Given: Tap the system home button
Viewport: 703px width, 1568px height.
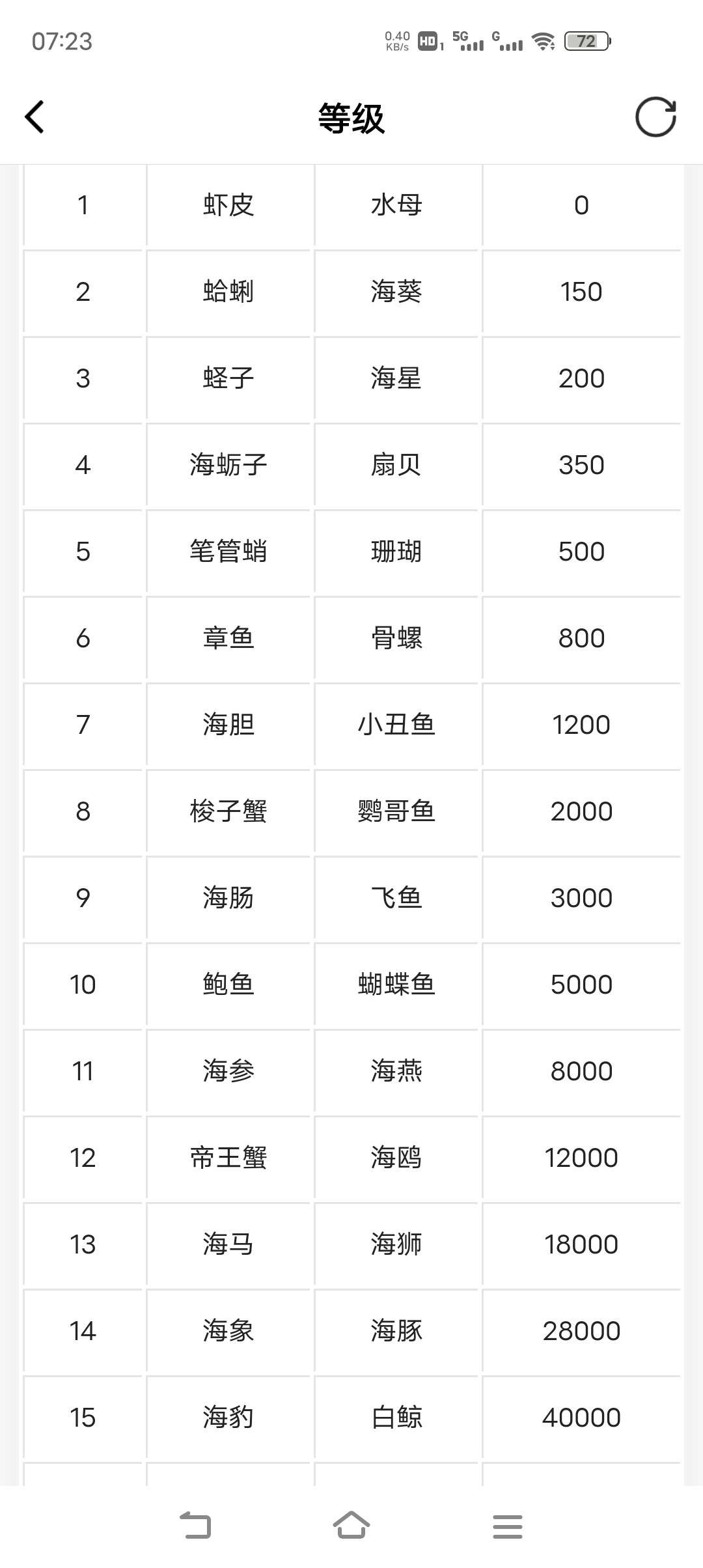Looking at the screenshot, I should 351,1526.
